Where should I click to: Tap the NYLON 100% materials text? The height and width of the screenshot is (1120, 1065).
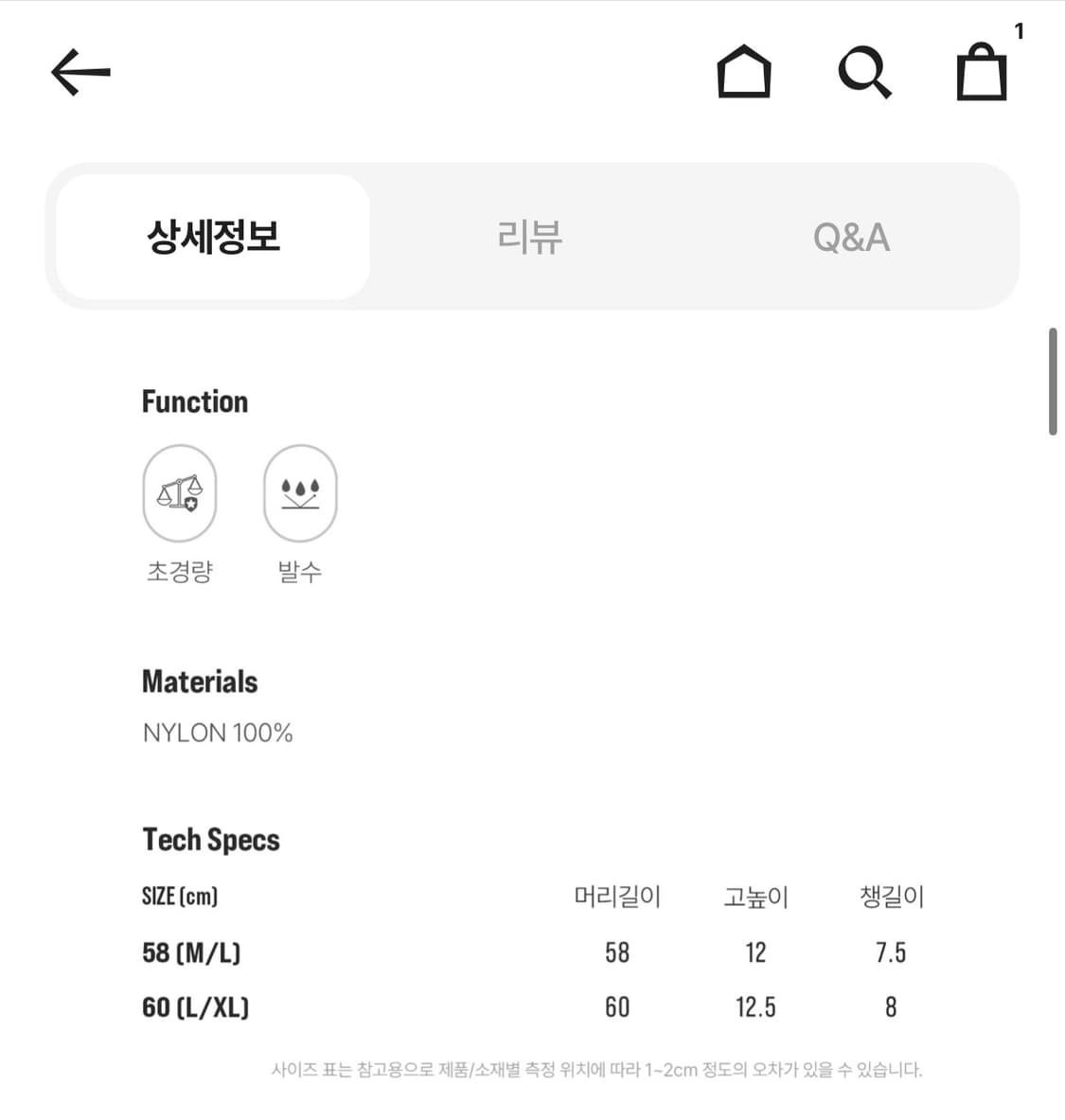[x=217, y=732]
